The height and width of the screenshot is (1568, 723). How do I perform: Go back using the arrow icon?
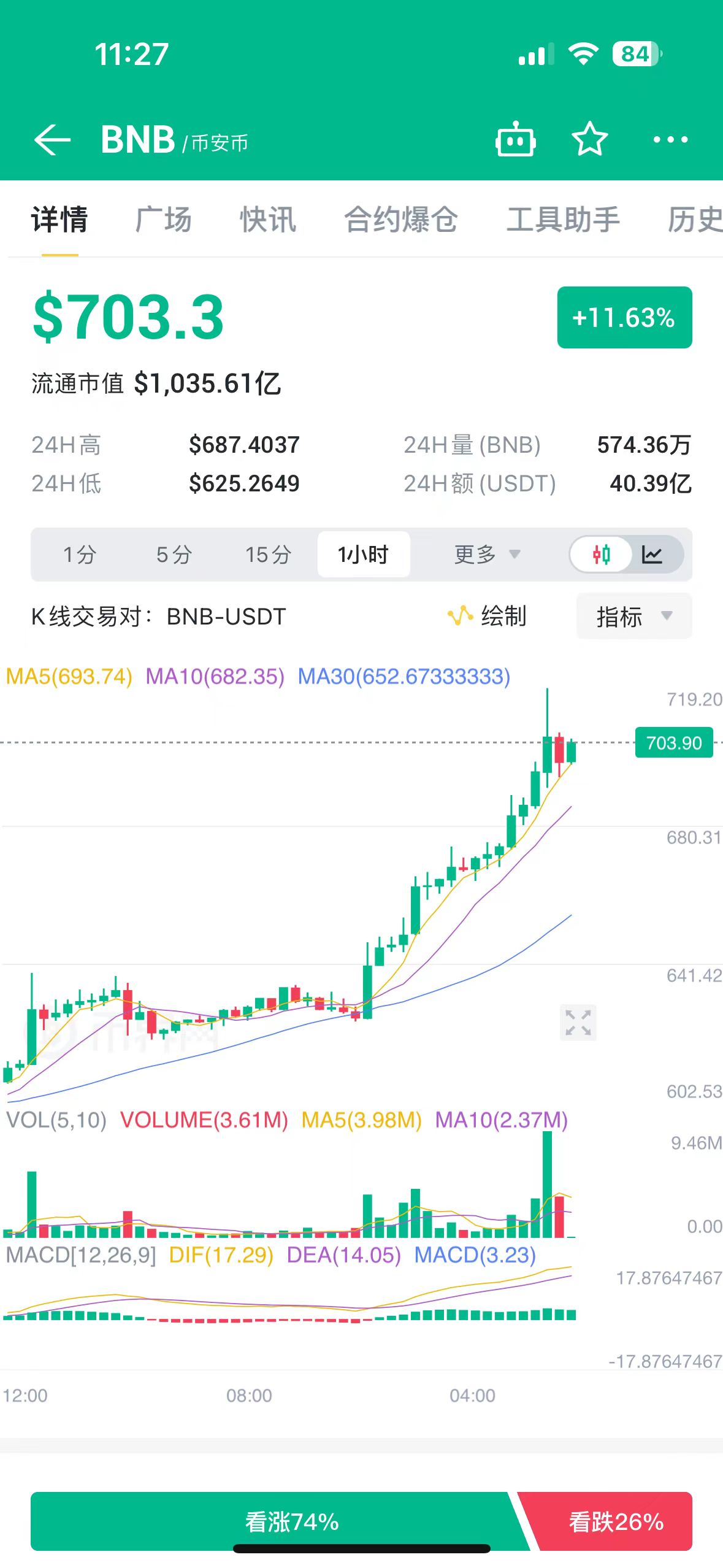[x=53, y=140]
